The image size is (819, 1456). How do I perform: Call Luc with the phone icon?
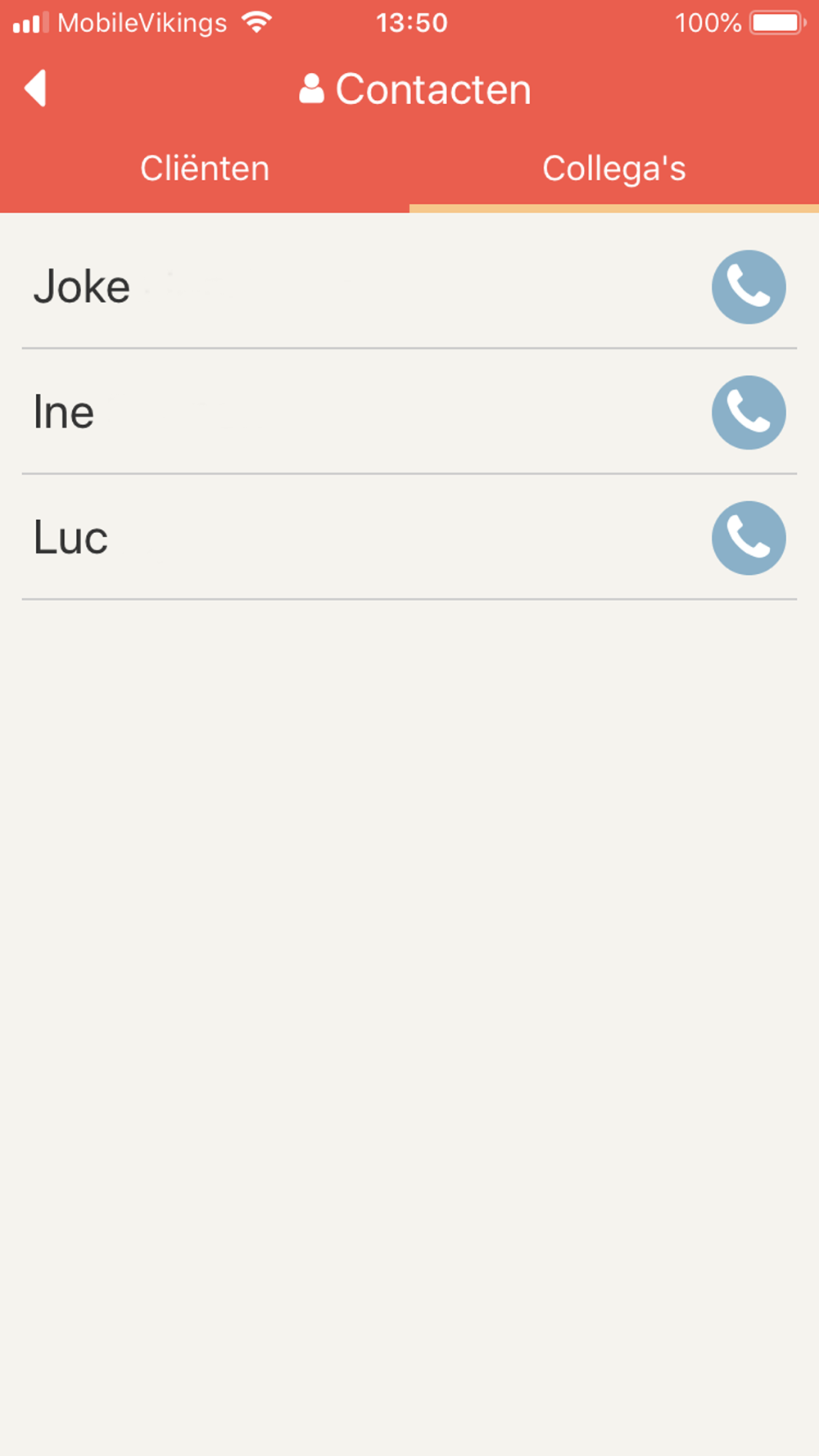(749, 538)
